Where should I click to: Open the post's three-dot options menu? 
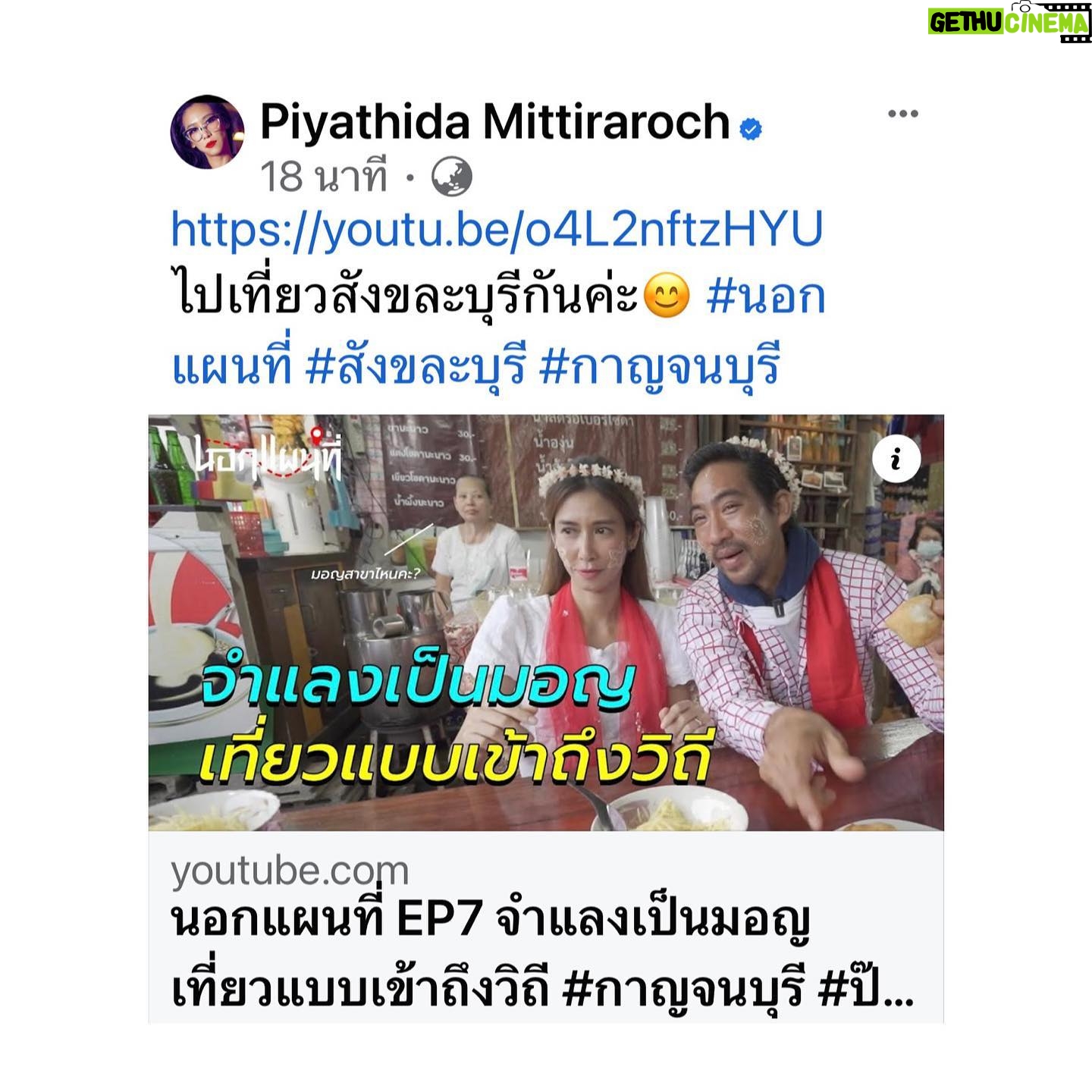click(902, 115)
